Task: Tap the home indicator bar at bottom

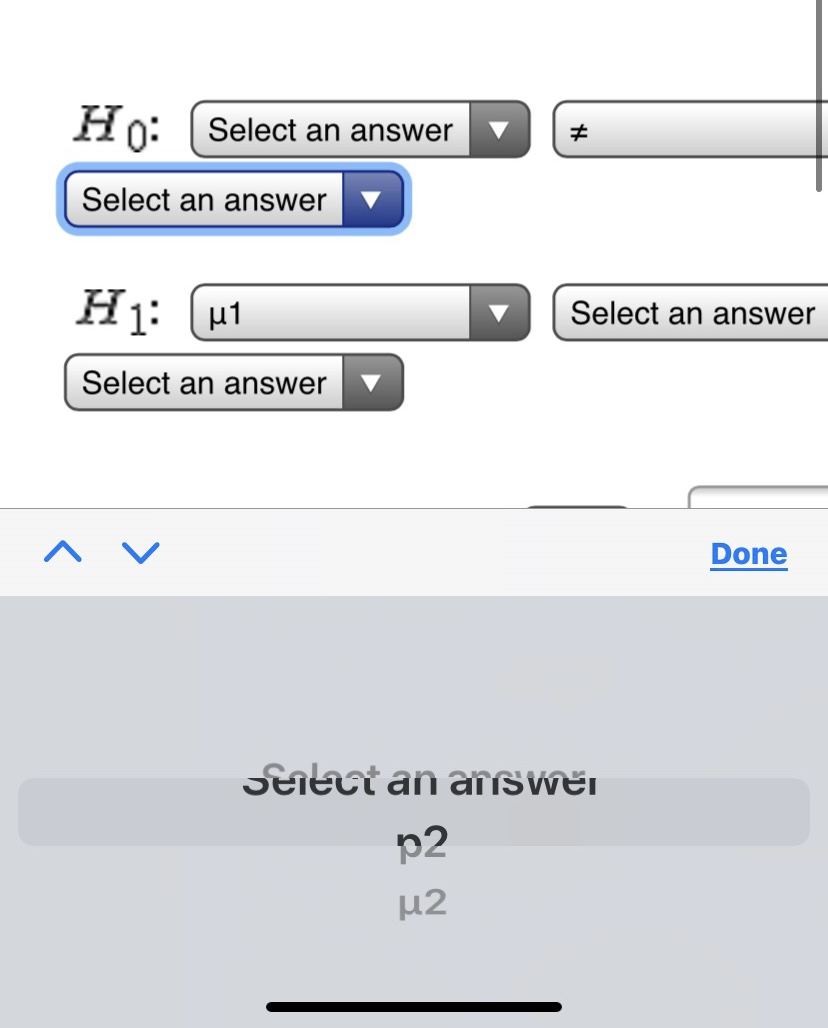Action: 414,1007
